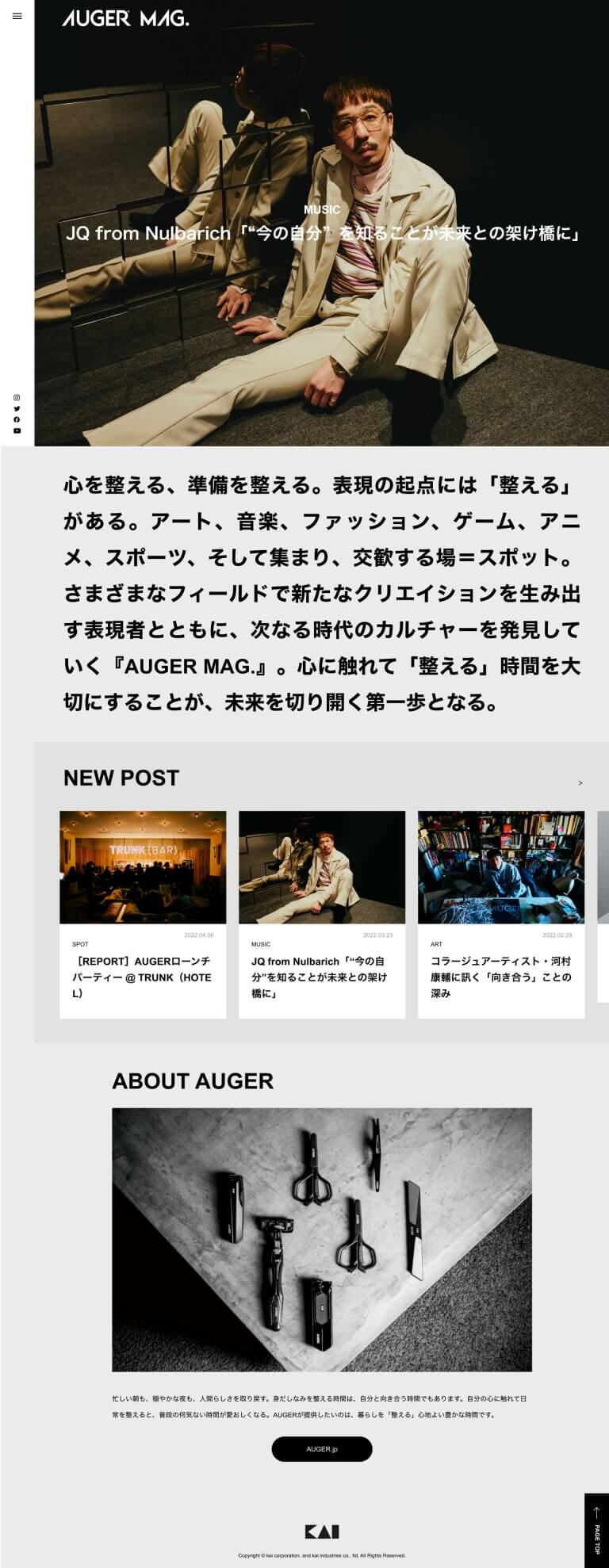This screenshot has height=1568, width=609.
Task: Click the JQ from Nulbarich post thumbnail
Action: click(x=322, y=866)
